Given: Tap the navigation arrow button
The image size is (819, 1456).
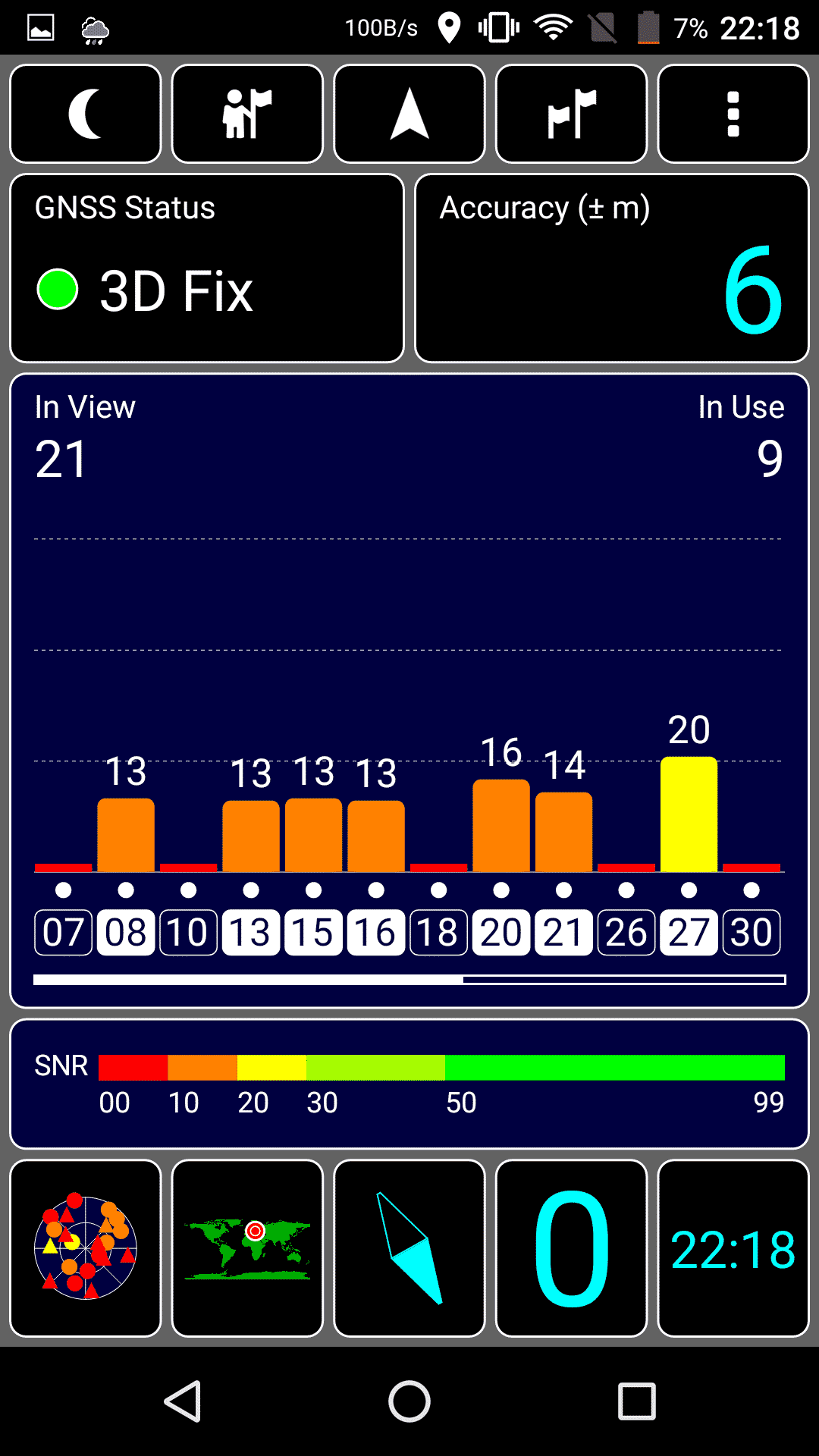Looking at the screenshot, I should coord(409,114).
